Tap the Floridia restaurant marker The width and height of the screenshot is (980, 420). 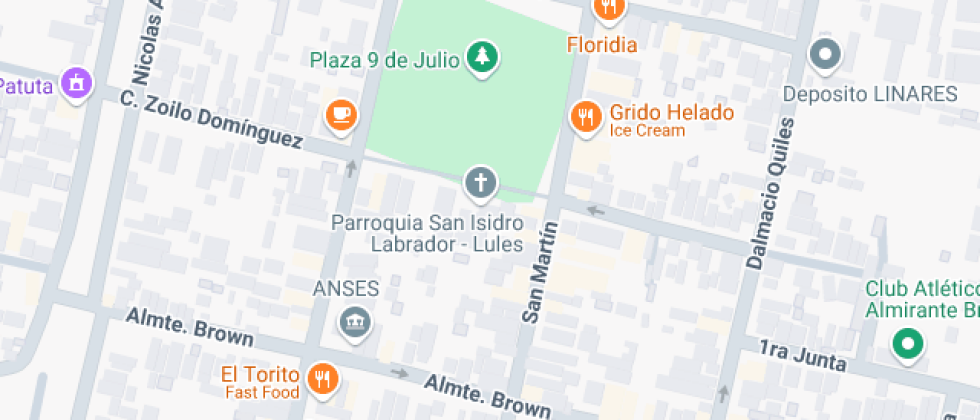pyautogui.click(x=608, y=10)
